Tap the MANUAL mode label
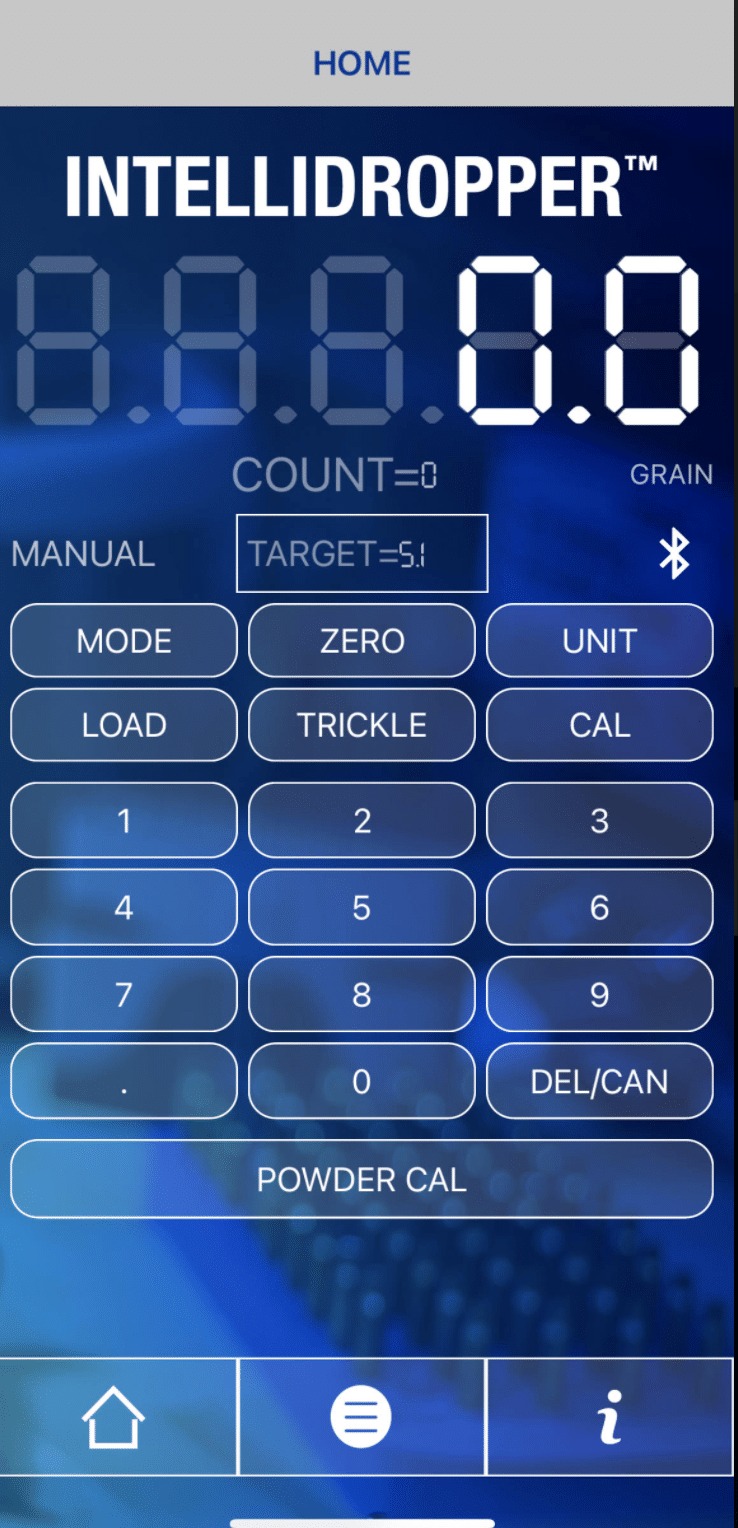The width and height of the screenshot is (738, 1528). (83, 553)
